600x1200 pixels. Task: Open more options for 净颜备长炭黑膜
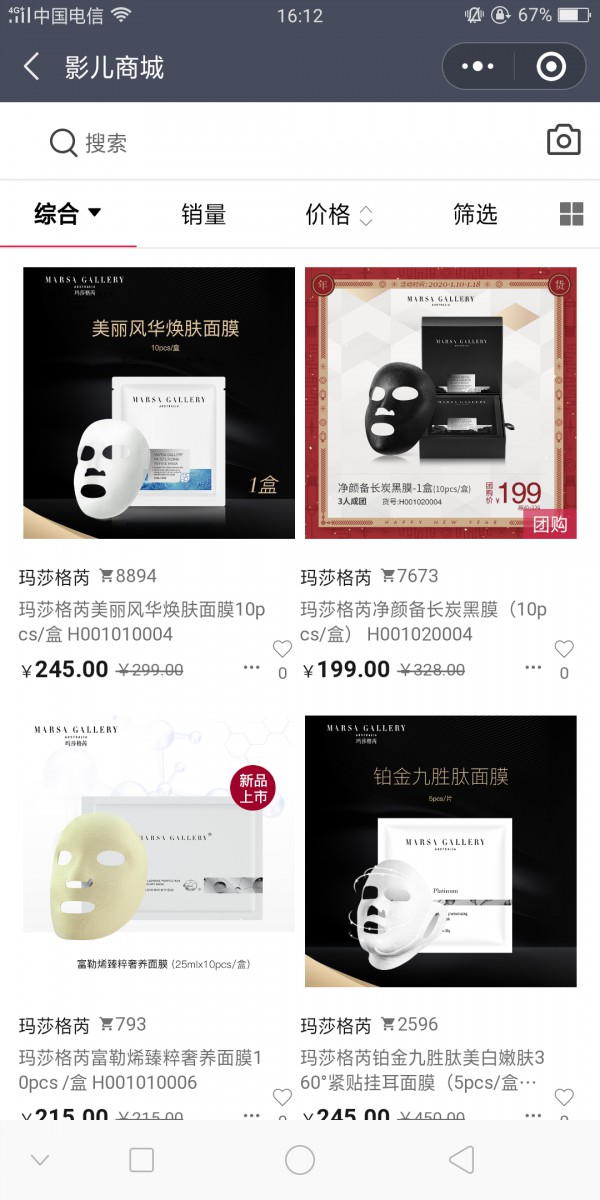pos(533,668)
